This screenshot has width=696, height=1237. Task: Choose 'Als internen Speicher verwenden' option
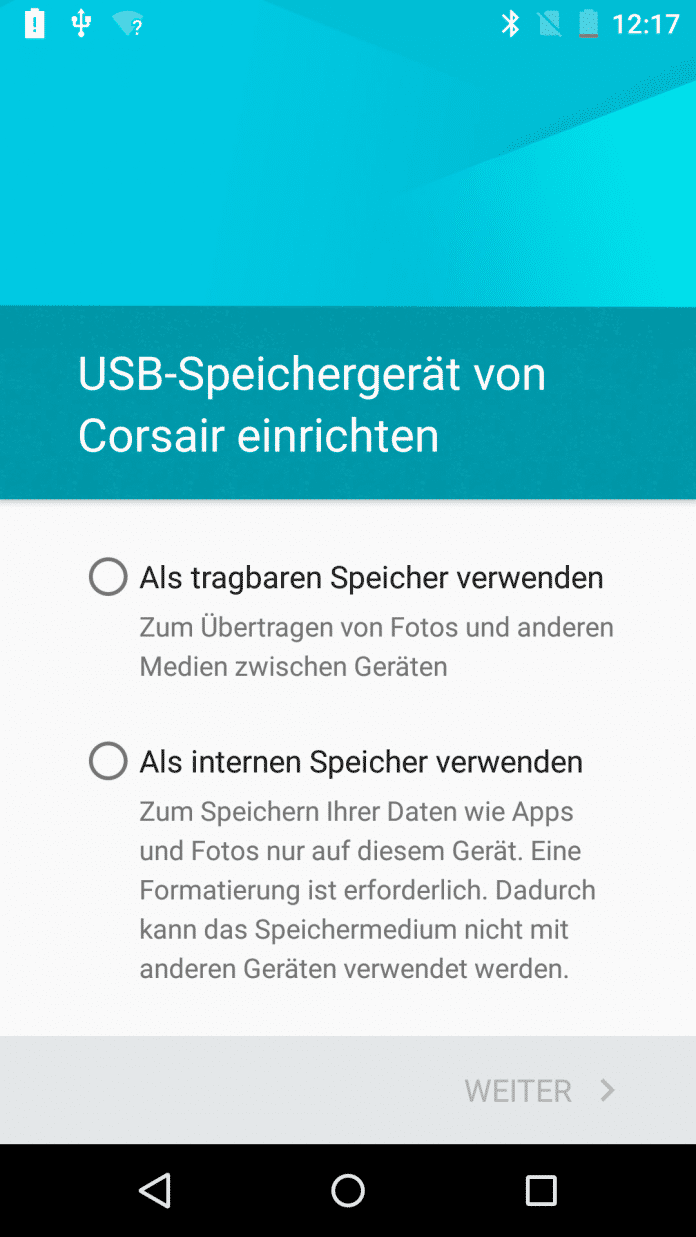pyautogui.click(x=108, y=761)
